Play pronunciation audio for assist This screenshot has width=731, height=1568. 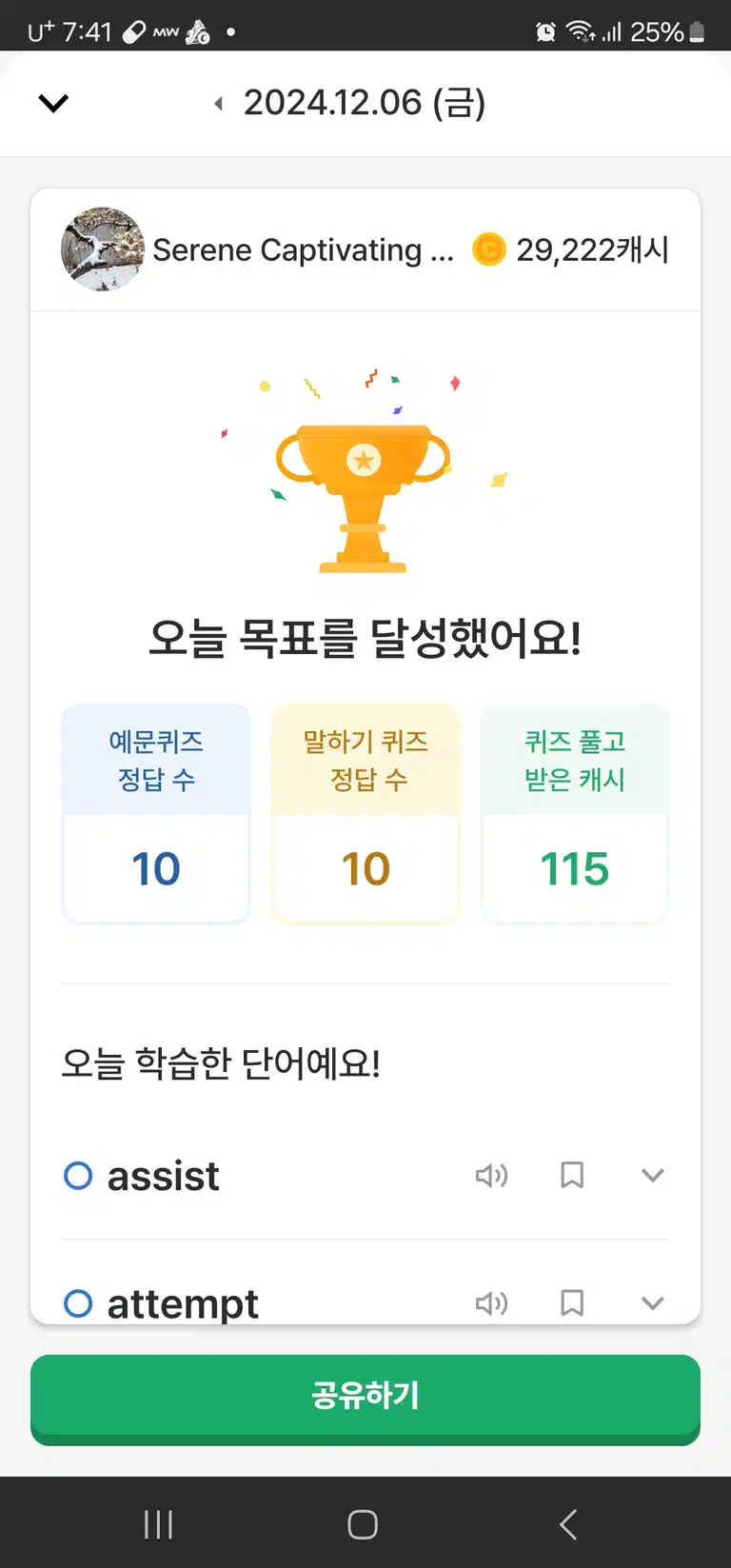[491, 1176]
